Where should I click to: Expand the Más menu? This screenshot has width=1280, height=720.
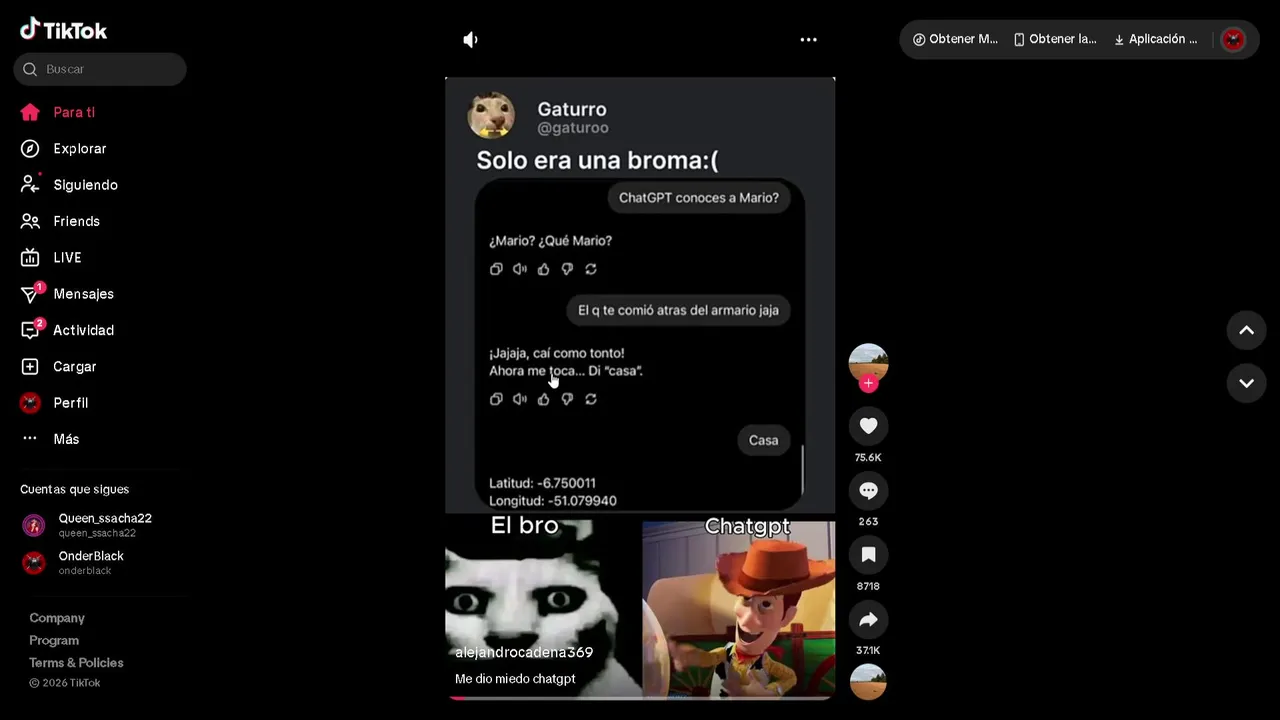pos(66,439)
